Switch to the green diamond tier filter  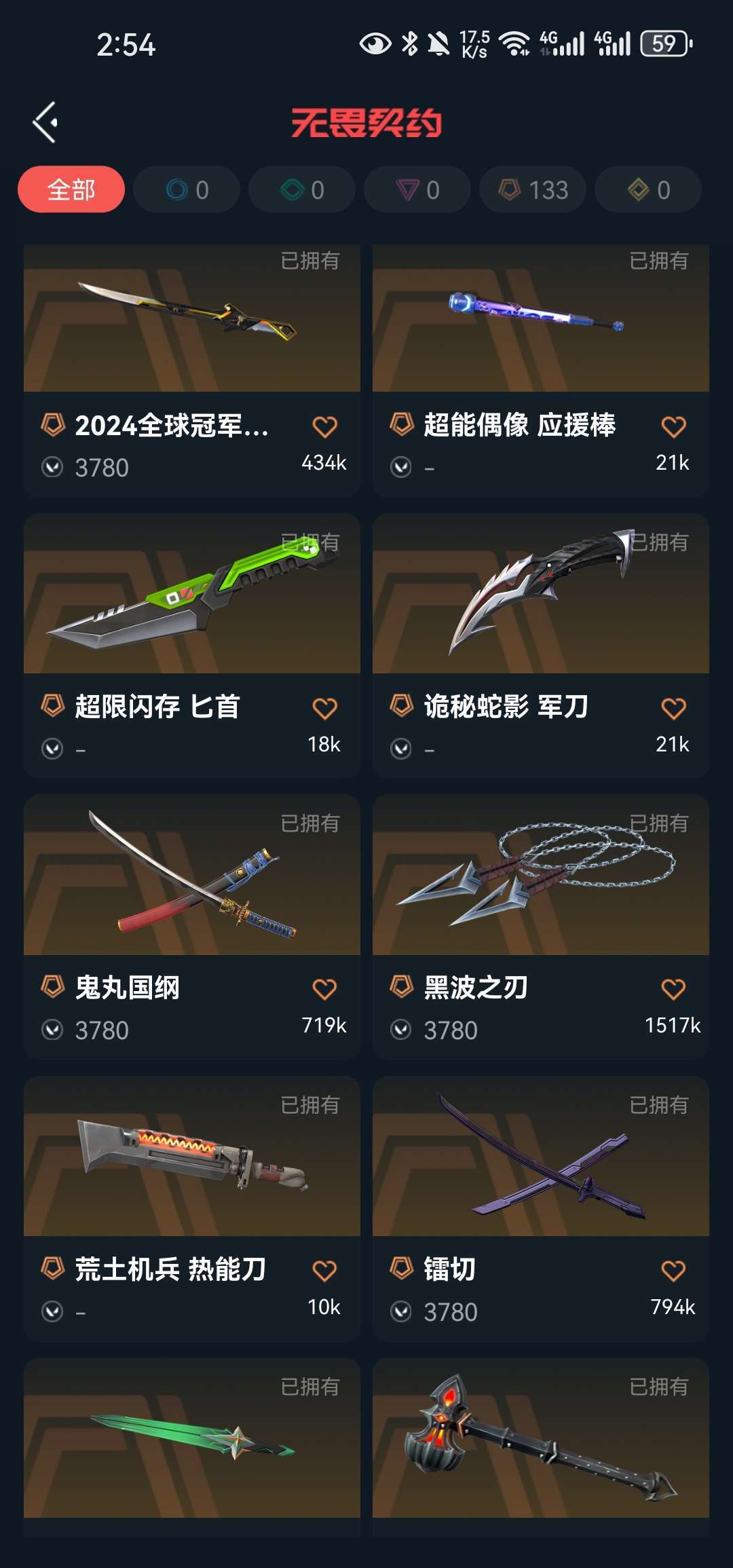pos(302,189)
